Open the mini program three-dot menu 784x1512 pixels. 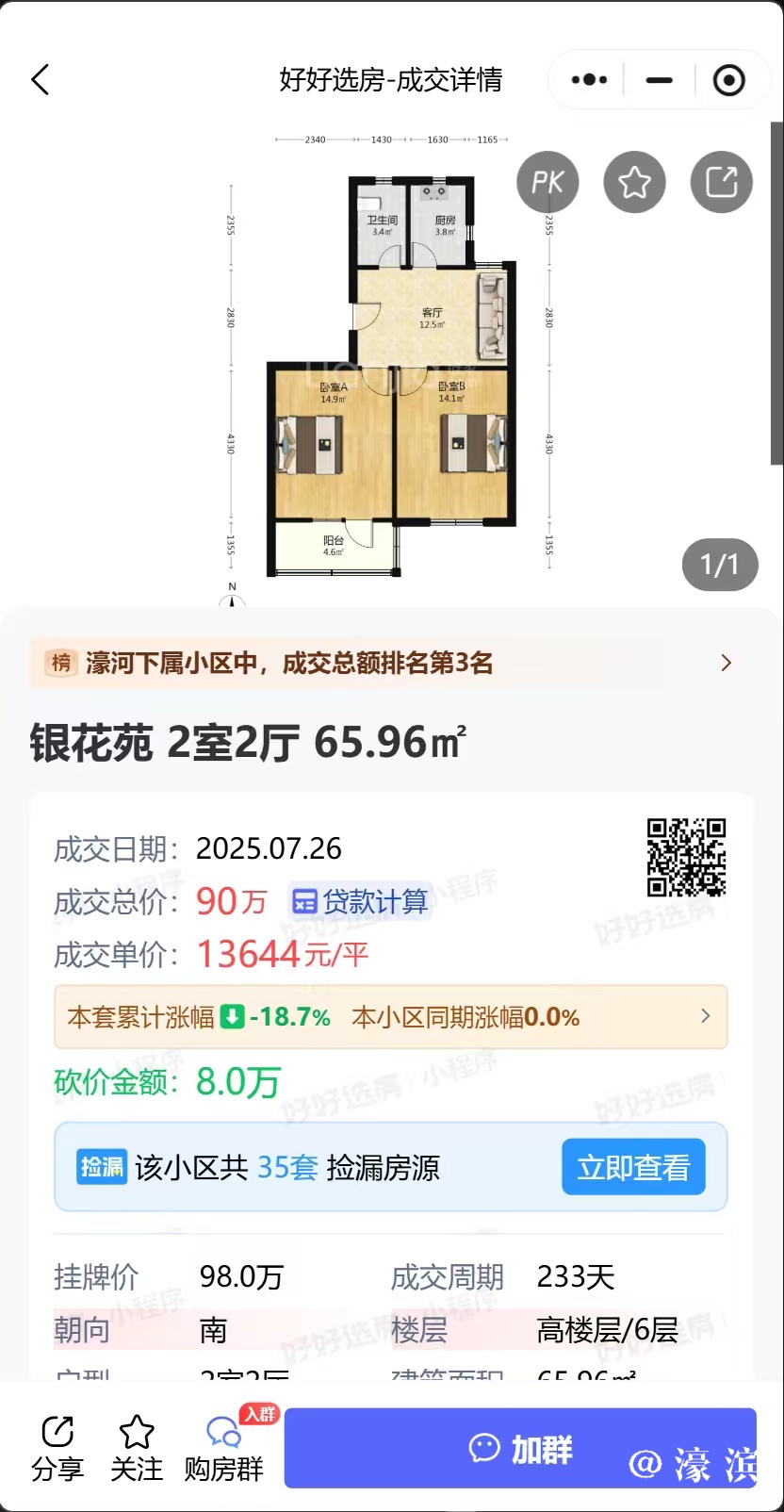(x=590, y=80)
